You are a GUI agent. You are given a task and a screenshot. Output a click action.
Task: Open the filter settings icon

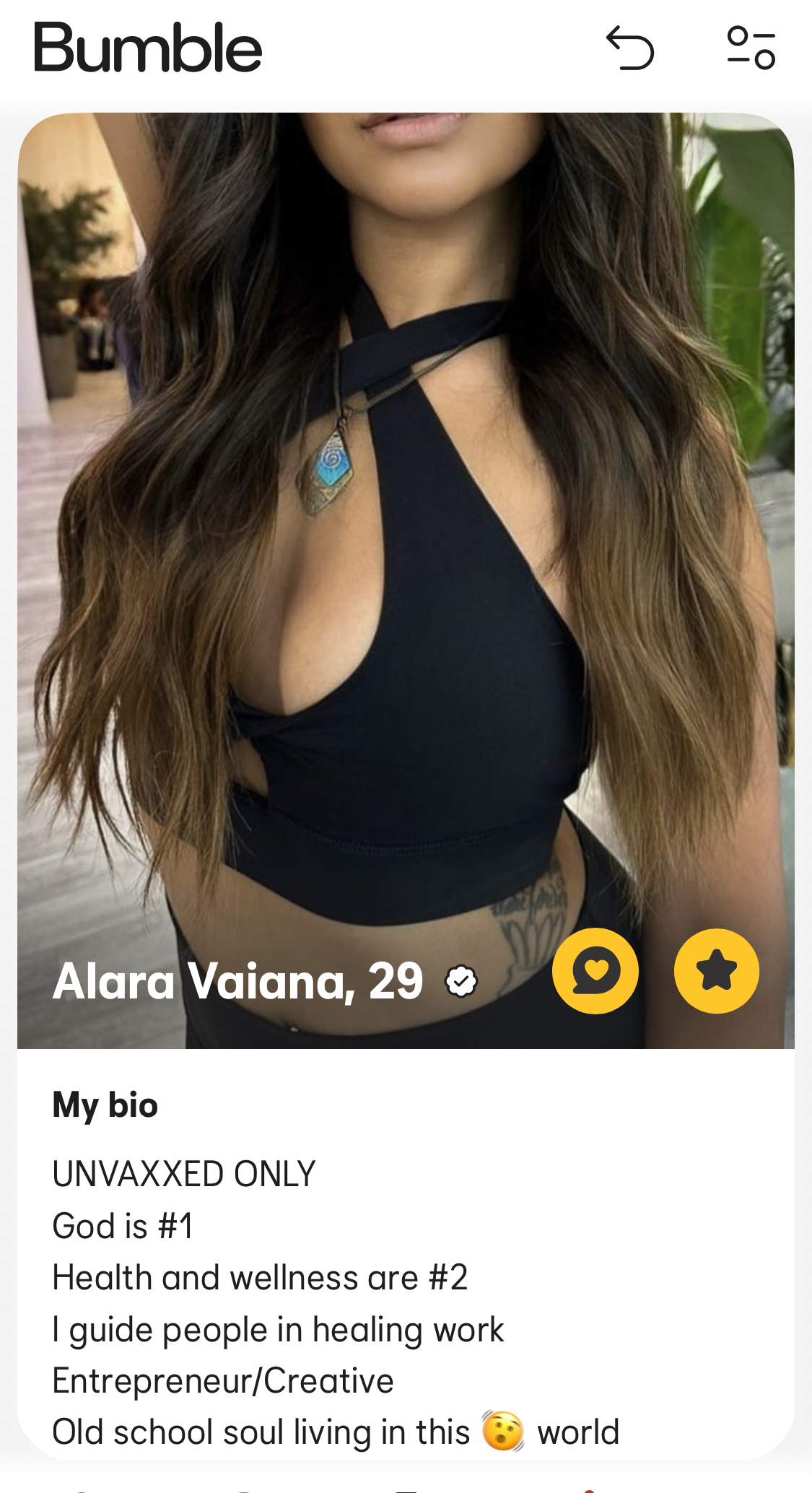pos(751,48)
